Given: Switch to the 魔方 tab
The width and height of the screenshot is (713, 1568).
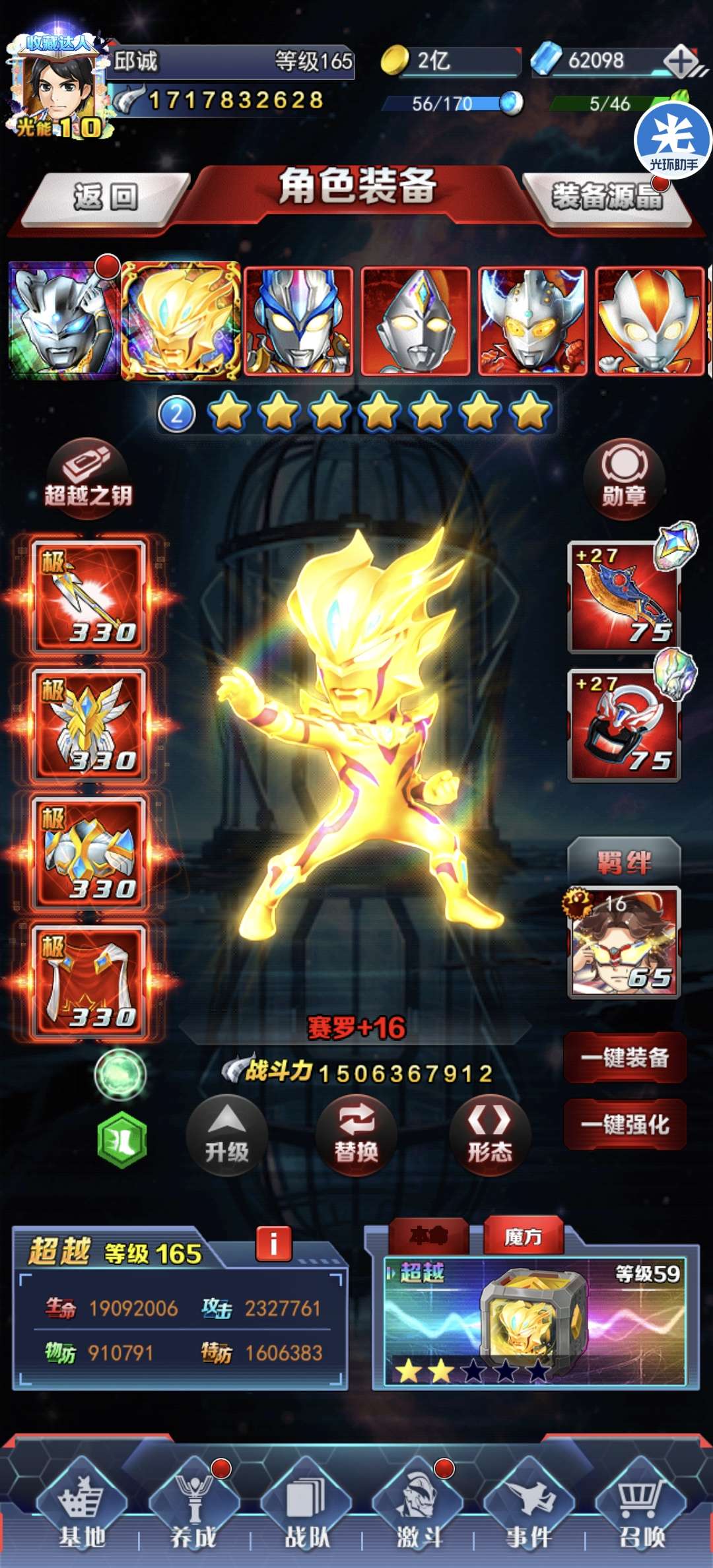Looking at the screenshot, I should click(524, 1236).
